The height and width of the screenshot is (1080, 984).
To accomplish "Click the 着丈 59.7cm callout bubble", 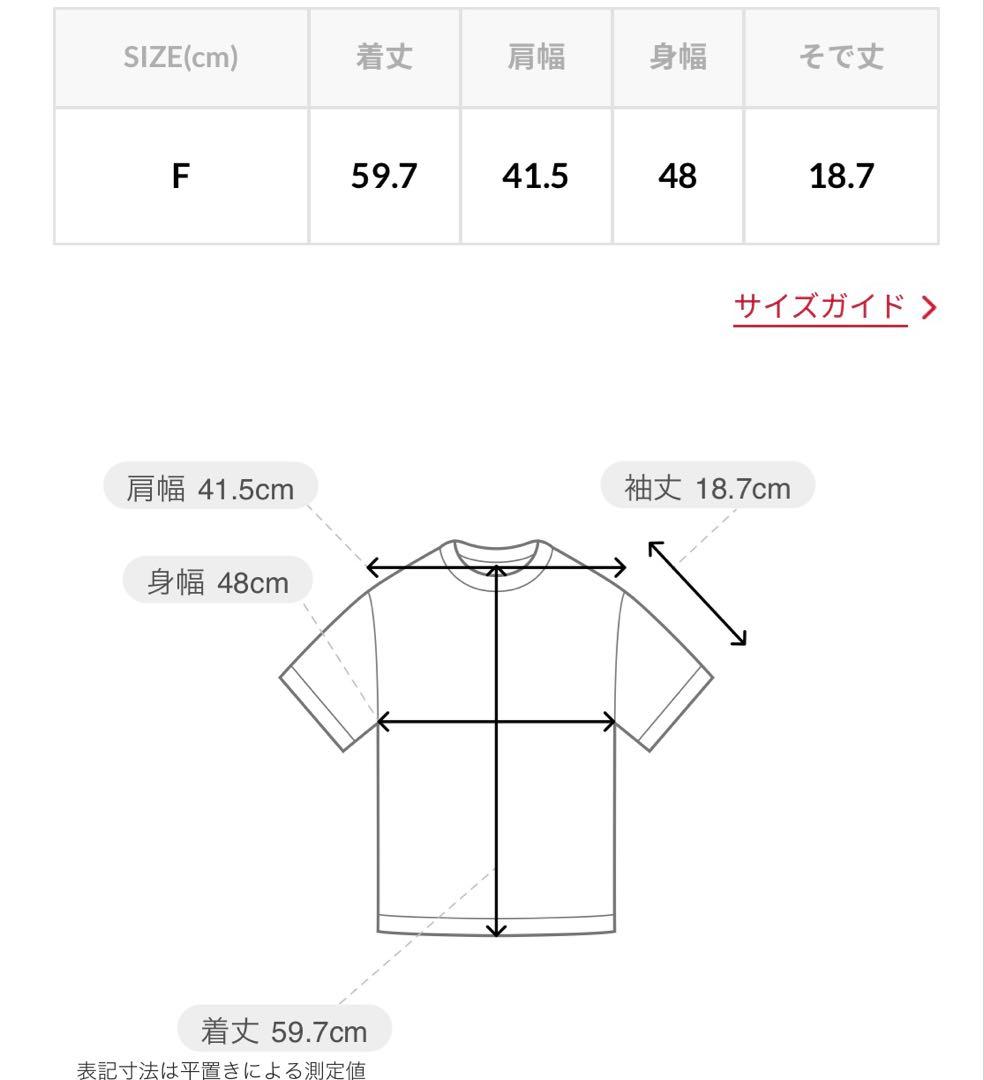I will [283, 1028].
